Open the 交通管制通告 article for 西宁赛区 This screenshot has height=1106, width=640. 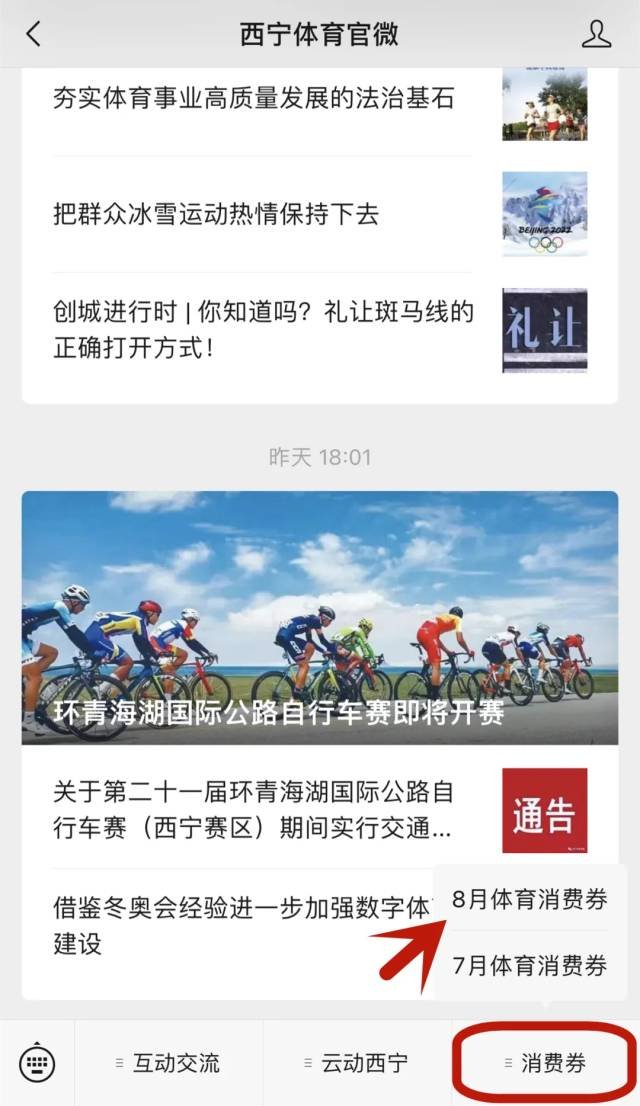click(253, 810)
